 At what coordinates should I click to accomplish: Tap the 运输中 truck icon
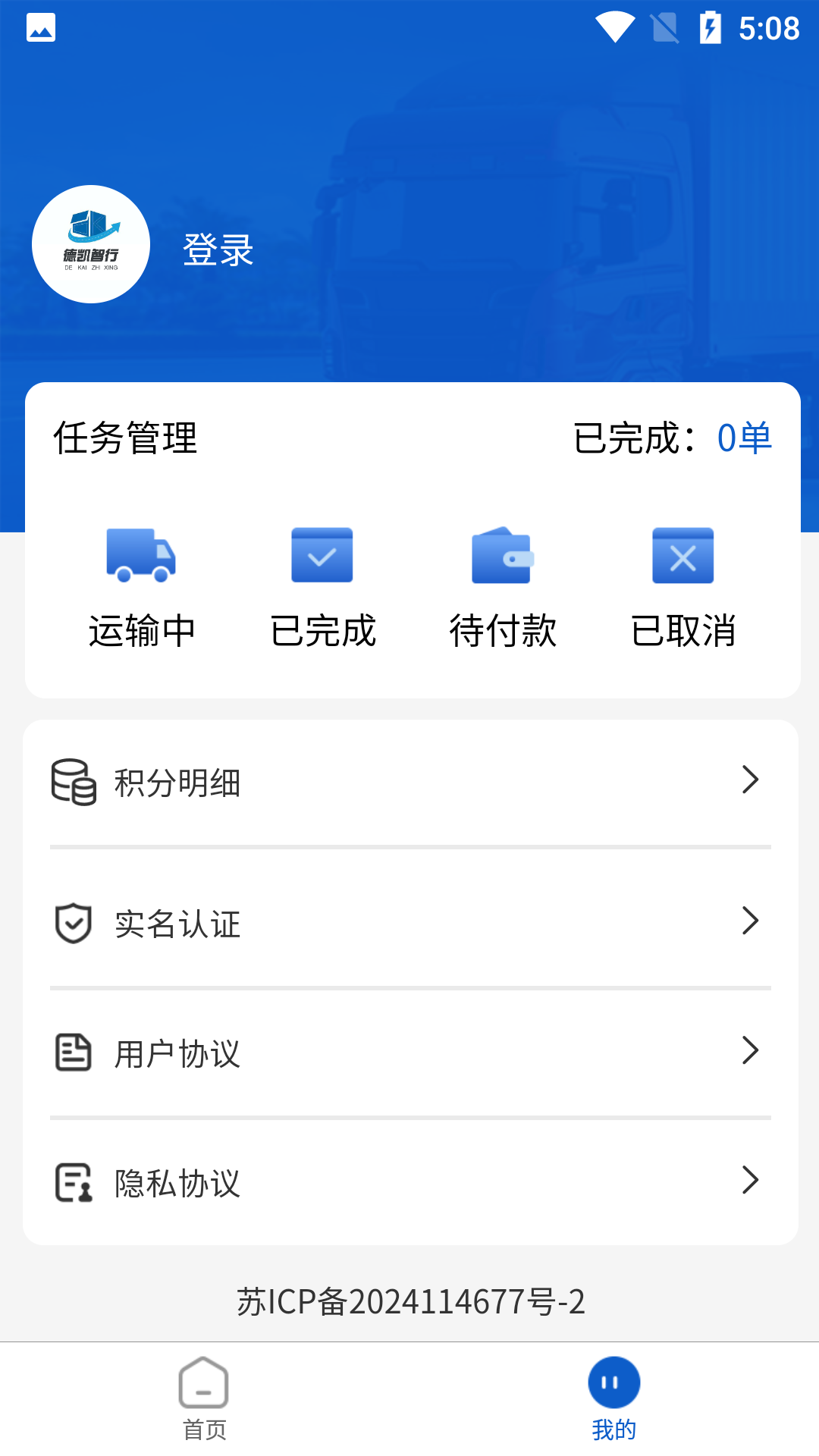[141, 556]
